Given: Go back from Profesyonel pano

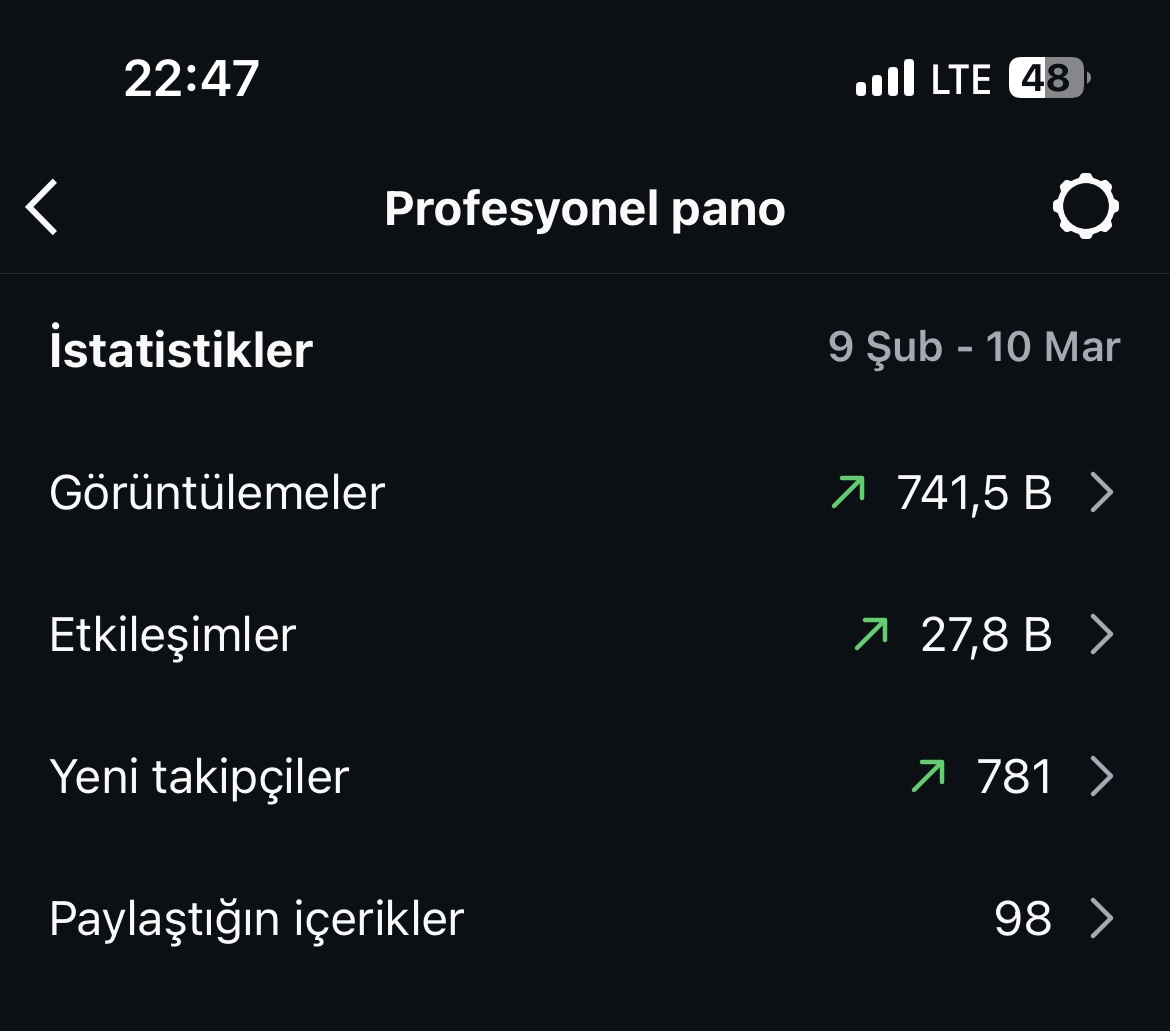Looking at the screenshot, I should pyautogui.click(x=42, y=207).
